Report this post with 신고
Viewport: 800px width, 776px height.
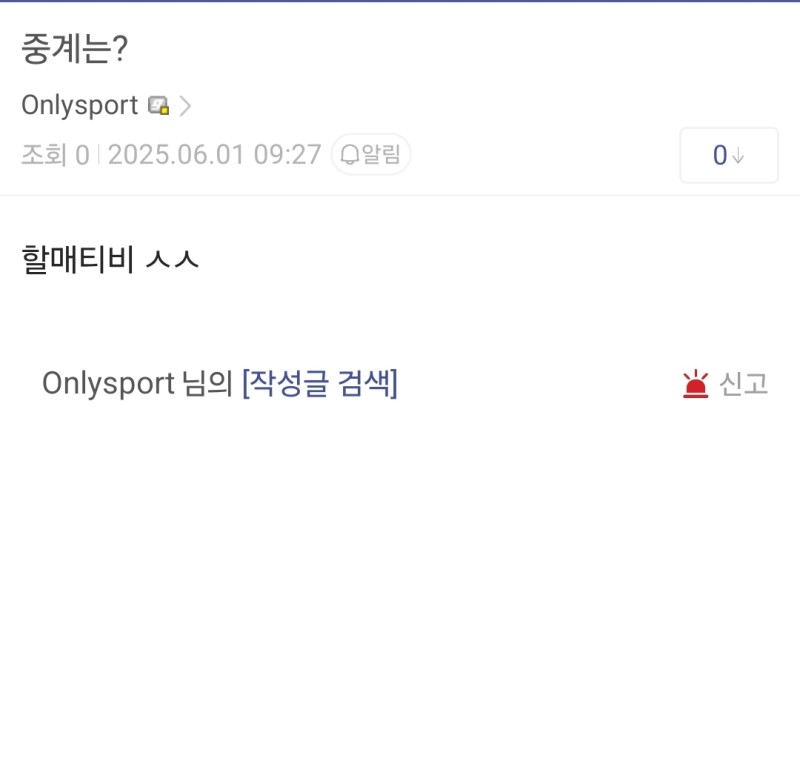pos(726,384)
